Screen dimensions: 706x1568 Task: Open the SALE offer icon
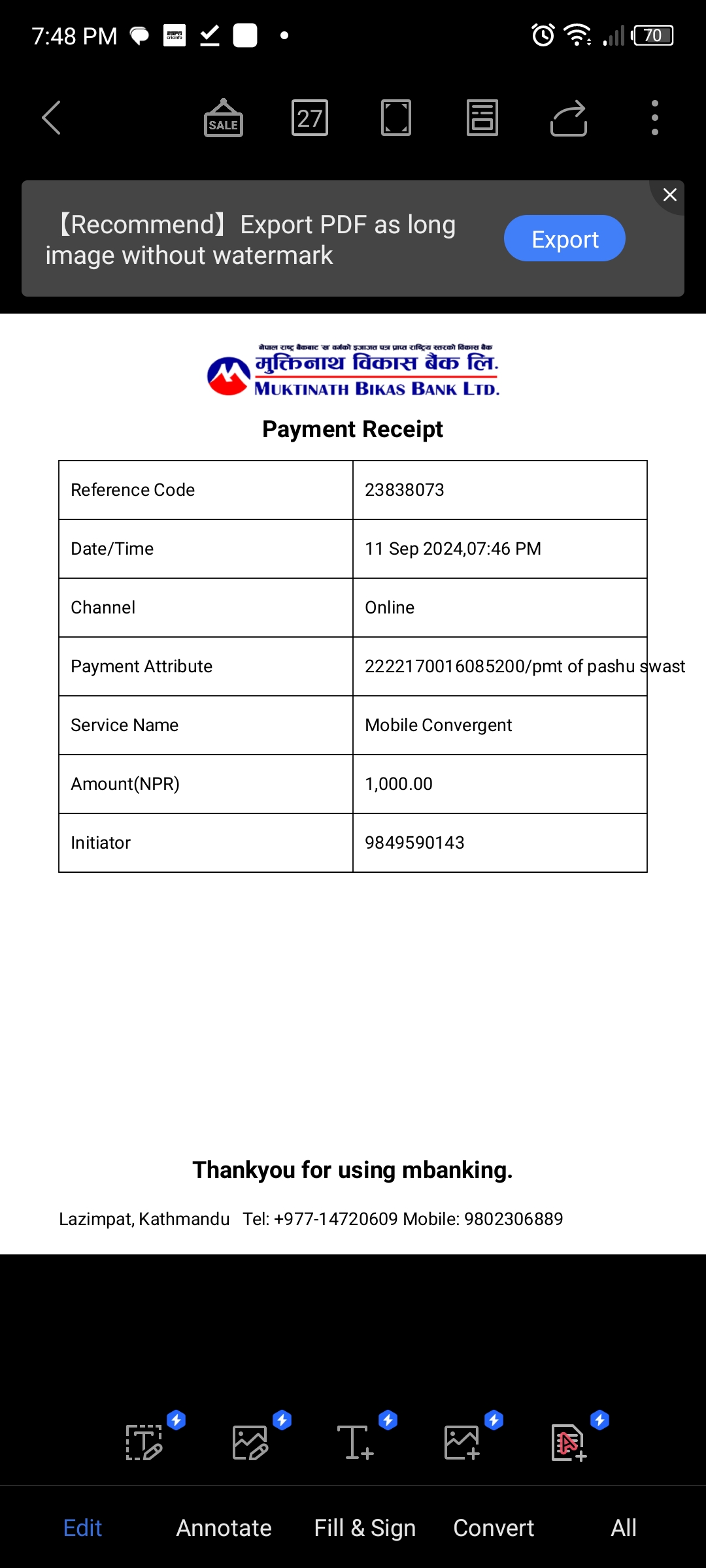point(224,118)
